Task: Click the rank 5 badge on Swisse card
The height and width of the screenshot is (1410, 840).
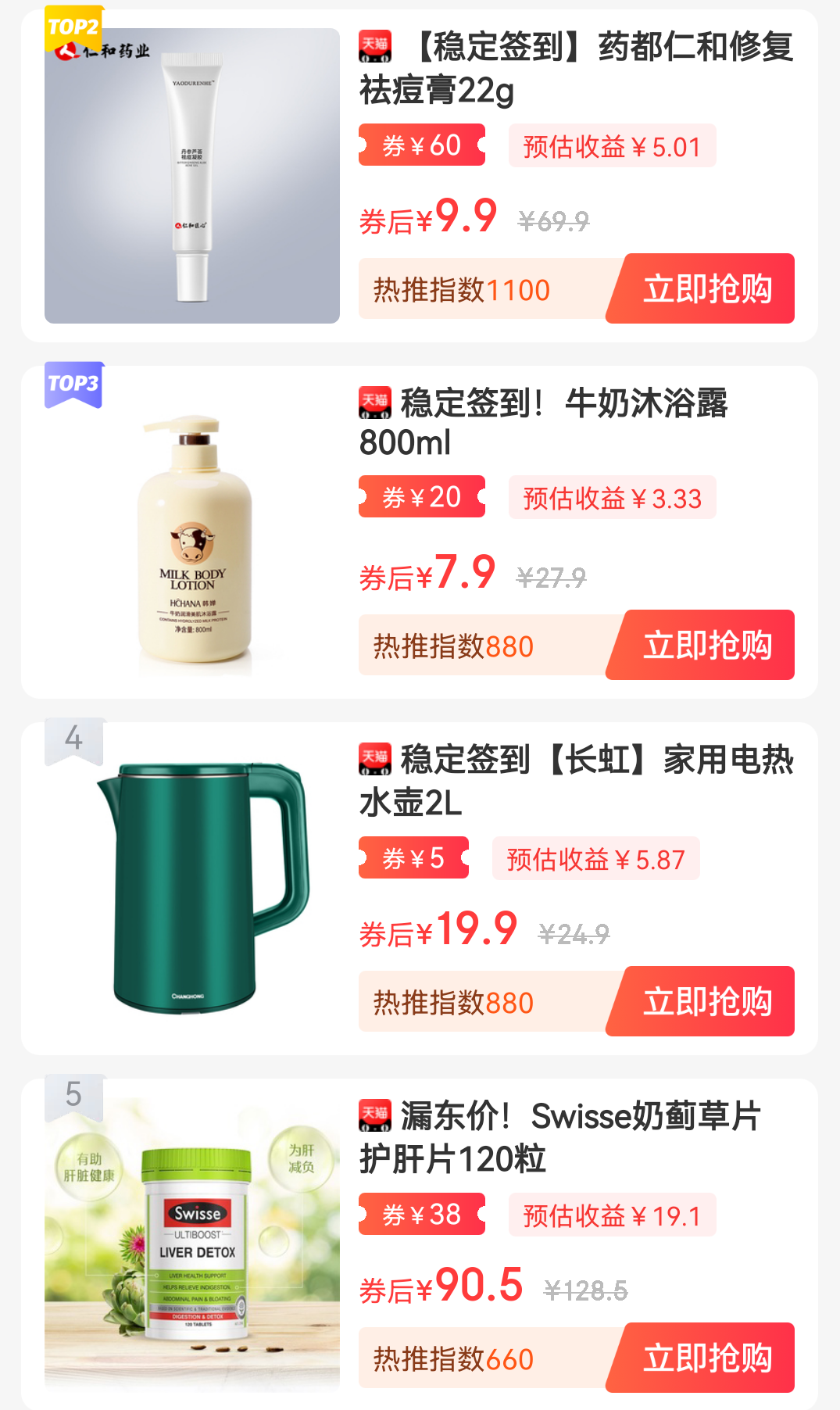Action: point(75,1099)
